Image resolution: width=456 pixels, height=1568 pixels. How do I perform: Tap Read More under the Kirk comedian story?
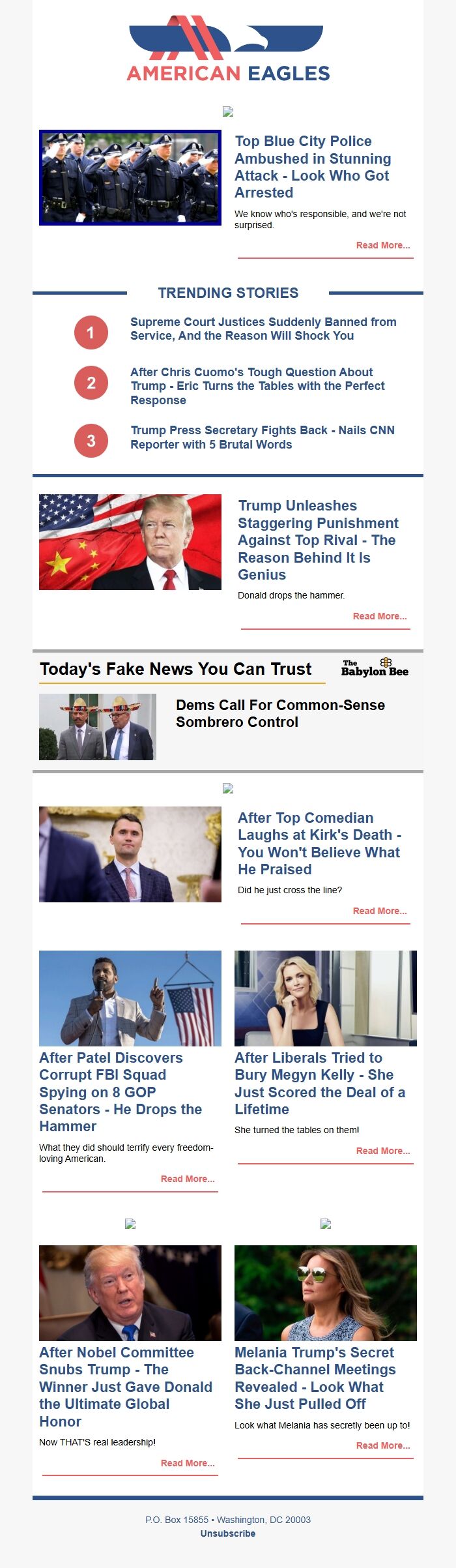379,911
